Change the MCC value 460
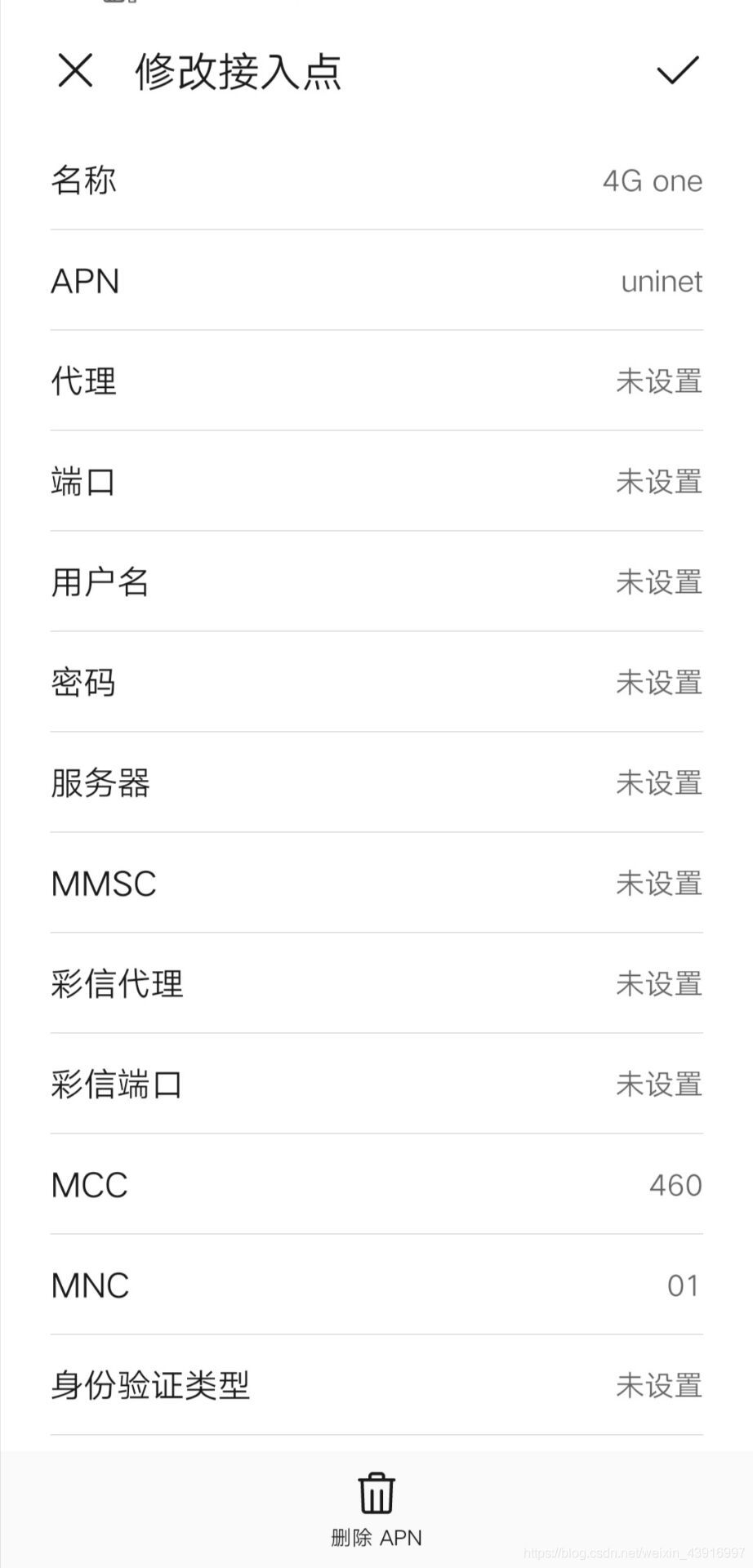Viewport: 753px width, 1568px height. [x=376, y=1185]
